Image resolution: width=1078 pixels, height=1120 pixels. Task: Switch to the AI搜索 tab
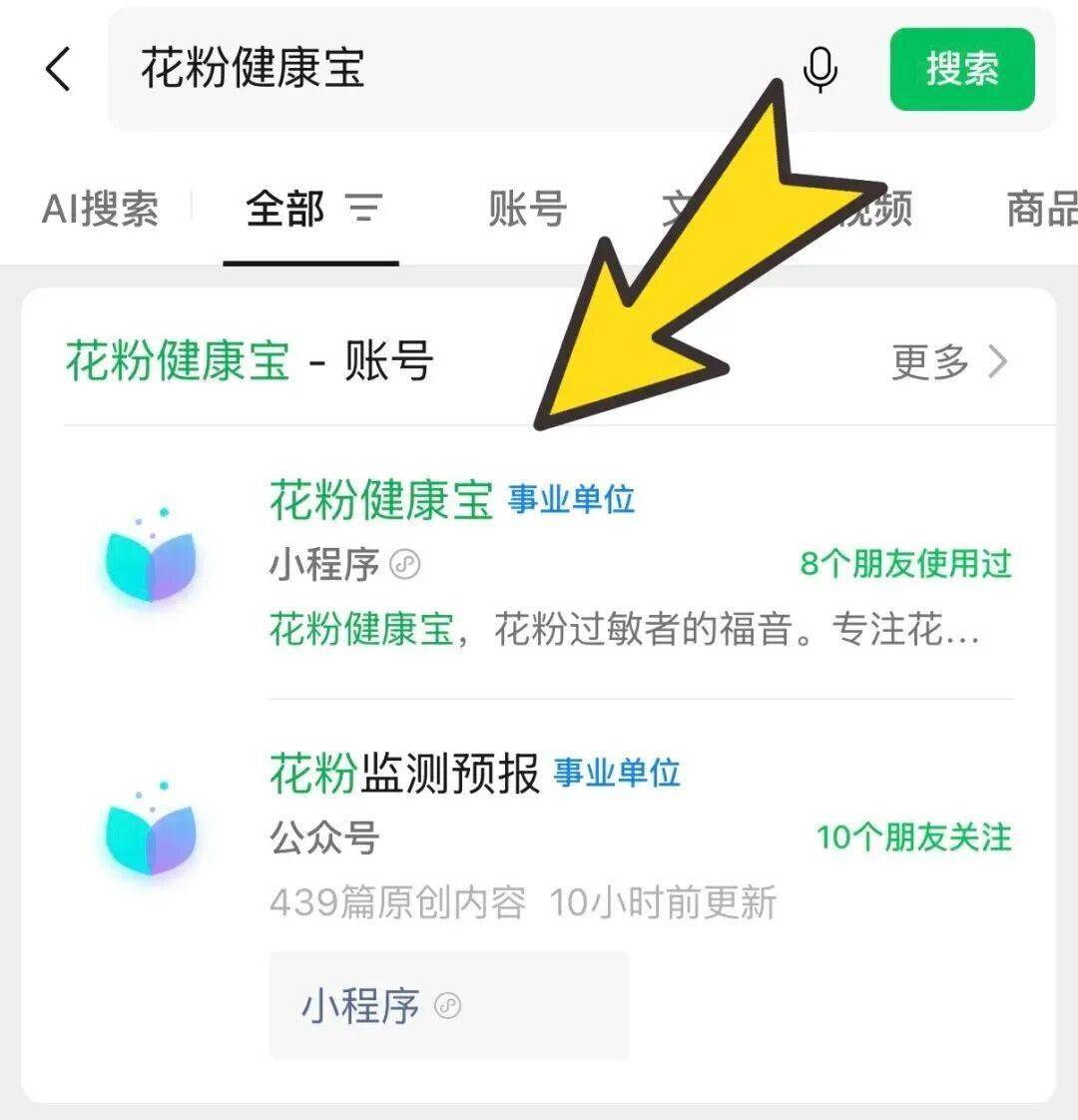coord(100,210)
